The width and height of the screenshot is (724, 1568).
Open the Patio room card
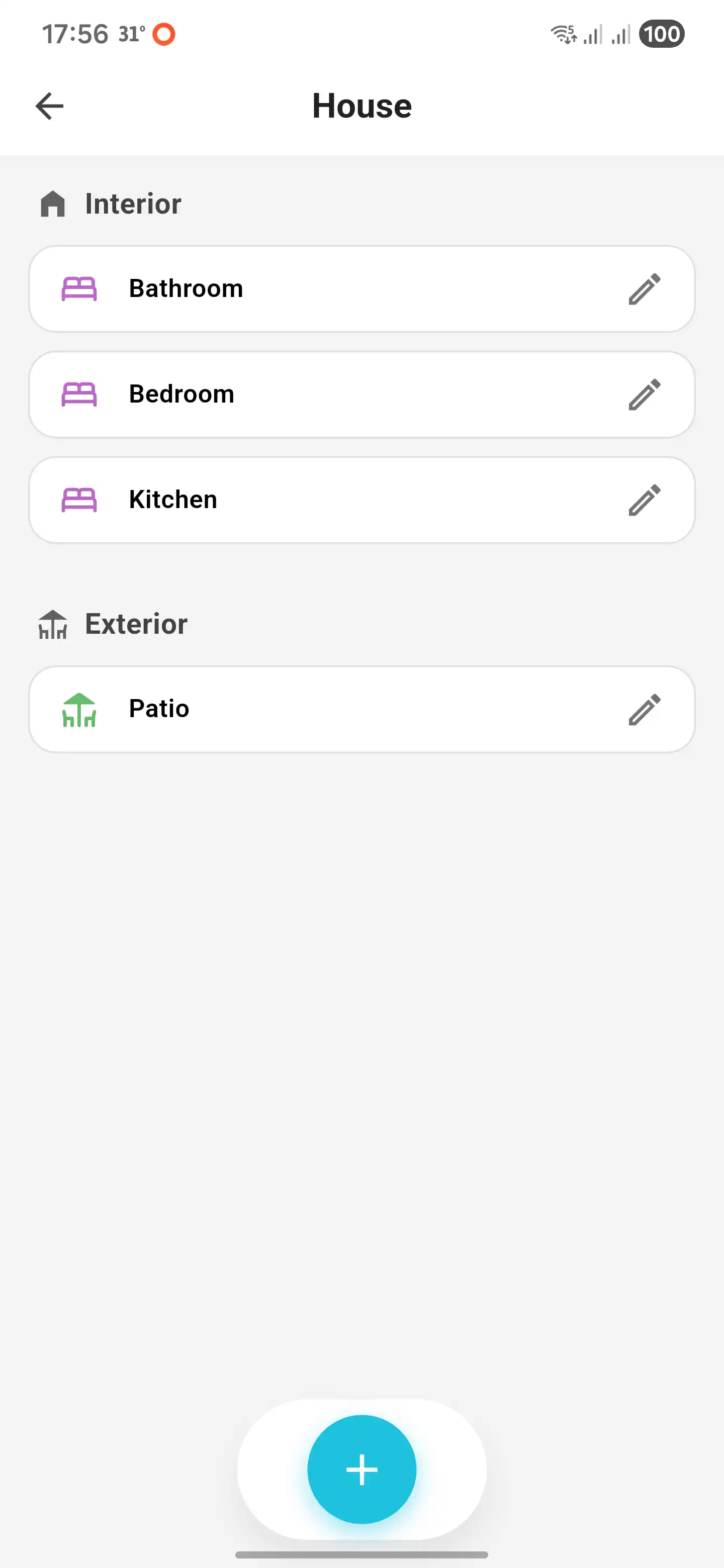point(361,709)
